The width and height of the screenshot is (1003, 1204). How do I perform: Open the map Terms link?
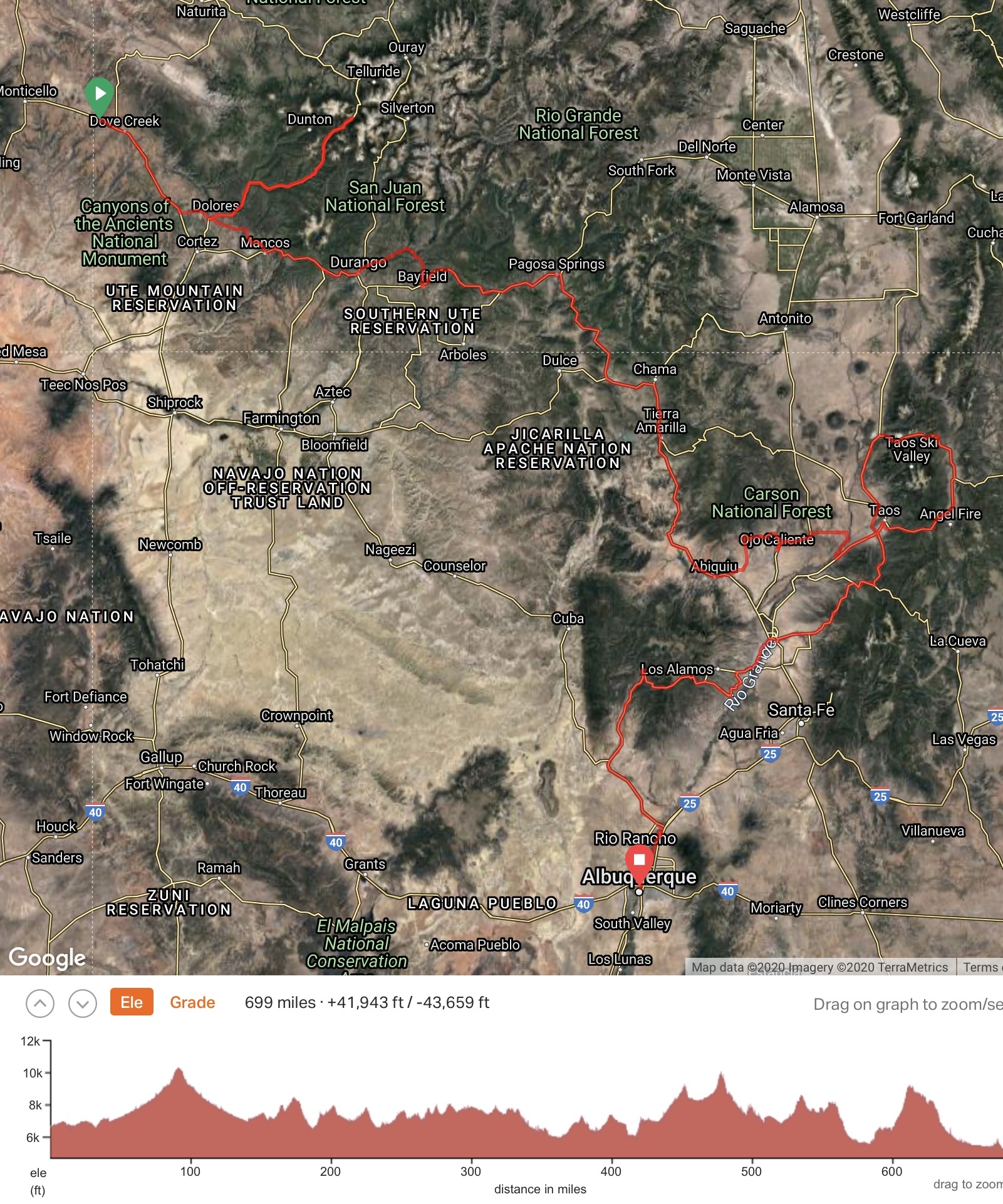click(x=980, y=967)
